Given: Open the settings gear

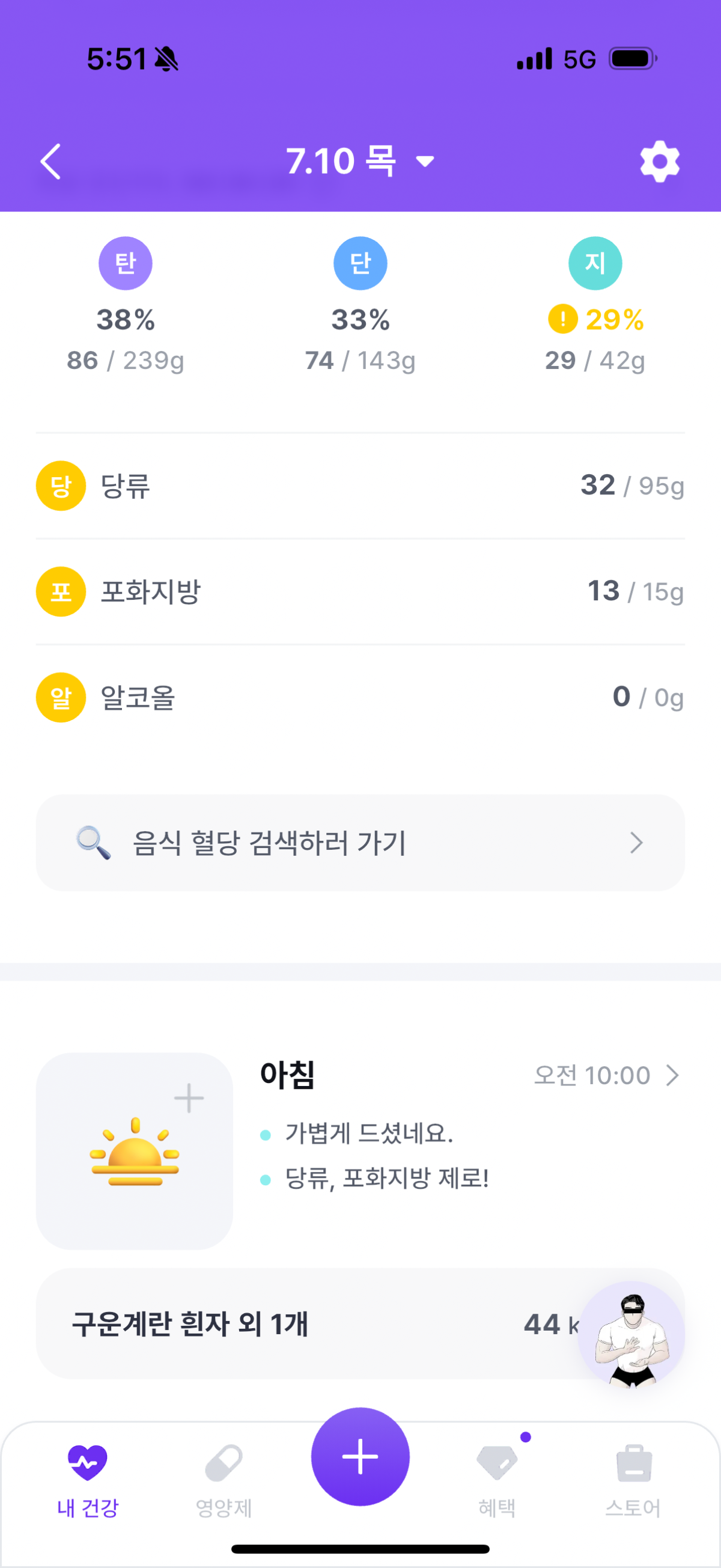Looking at the screenshot, I should coord(660,162).
